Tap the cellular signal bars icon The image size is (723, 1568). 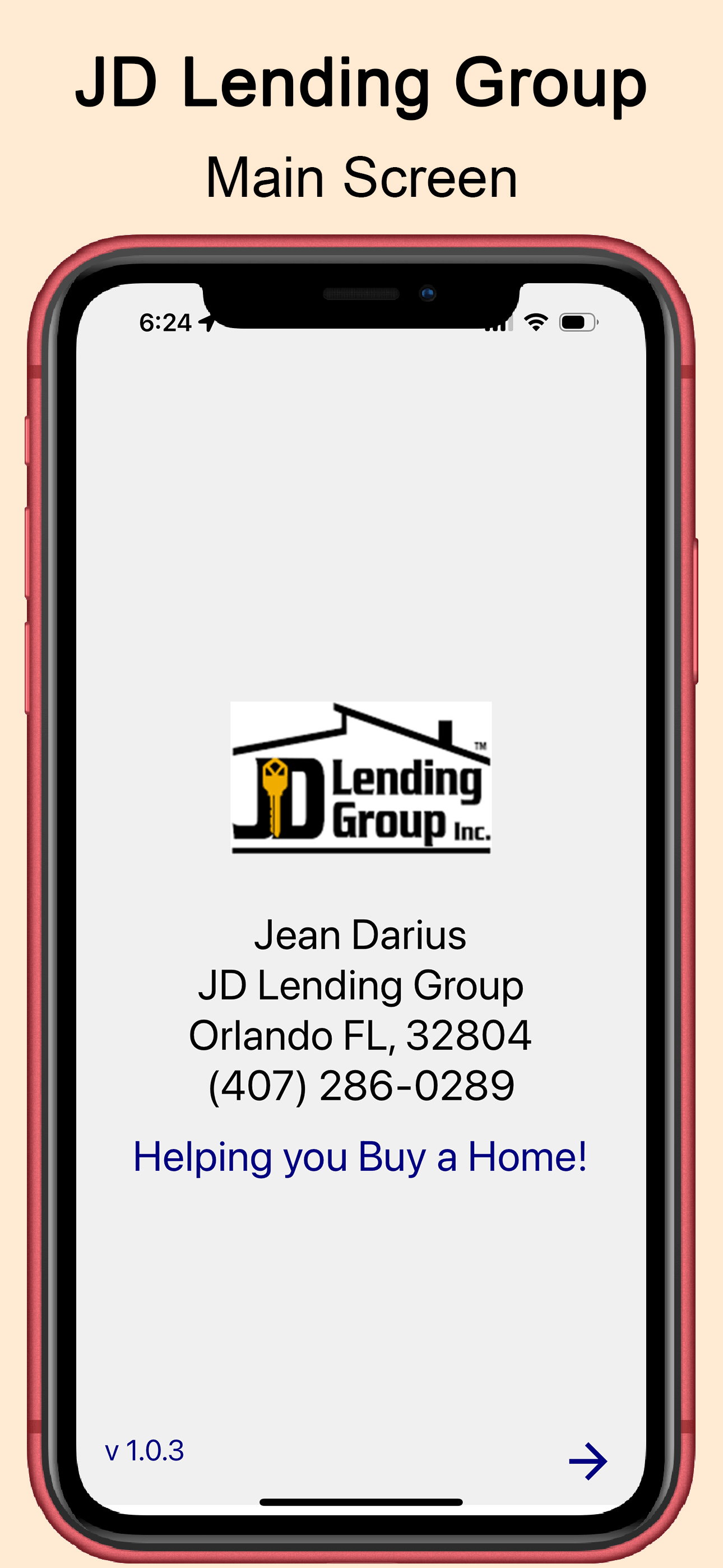click(x=499, y=325)
